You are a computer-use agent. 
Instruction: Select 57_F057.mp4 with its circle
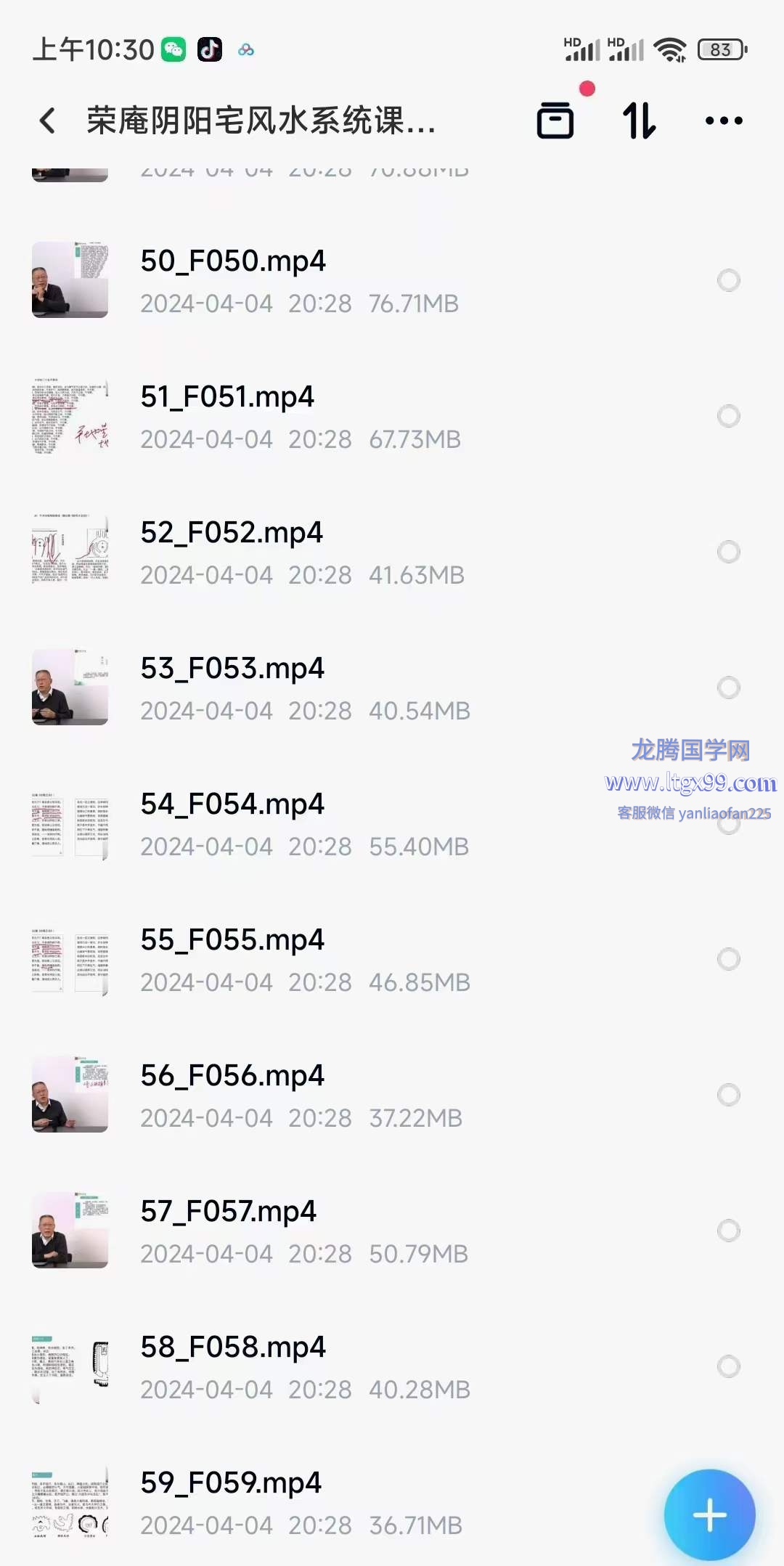(728, 1231)
